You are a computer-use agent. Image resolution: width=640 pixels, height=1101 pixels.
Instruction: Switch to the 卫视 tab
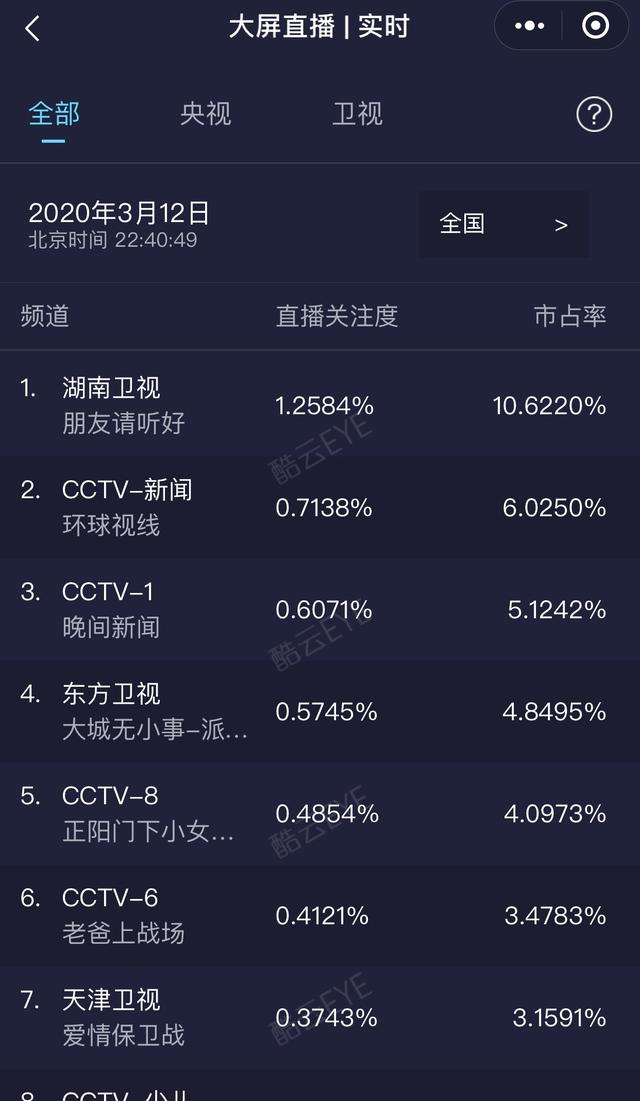click(x=357, y=114)
